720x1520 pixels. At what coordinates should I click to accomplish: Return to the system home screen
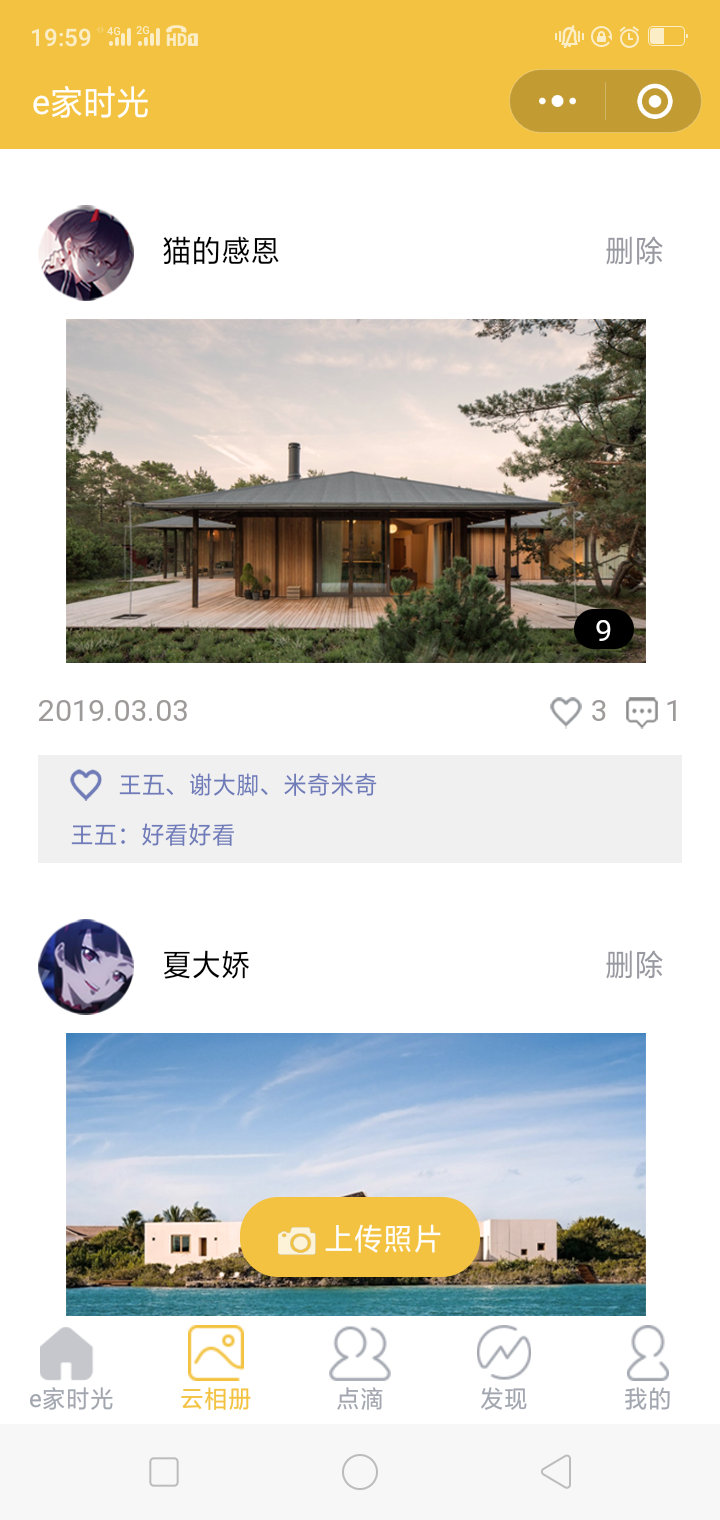tap(360, 1472)
